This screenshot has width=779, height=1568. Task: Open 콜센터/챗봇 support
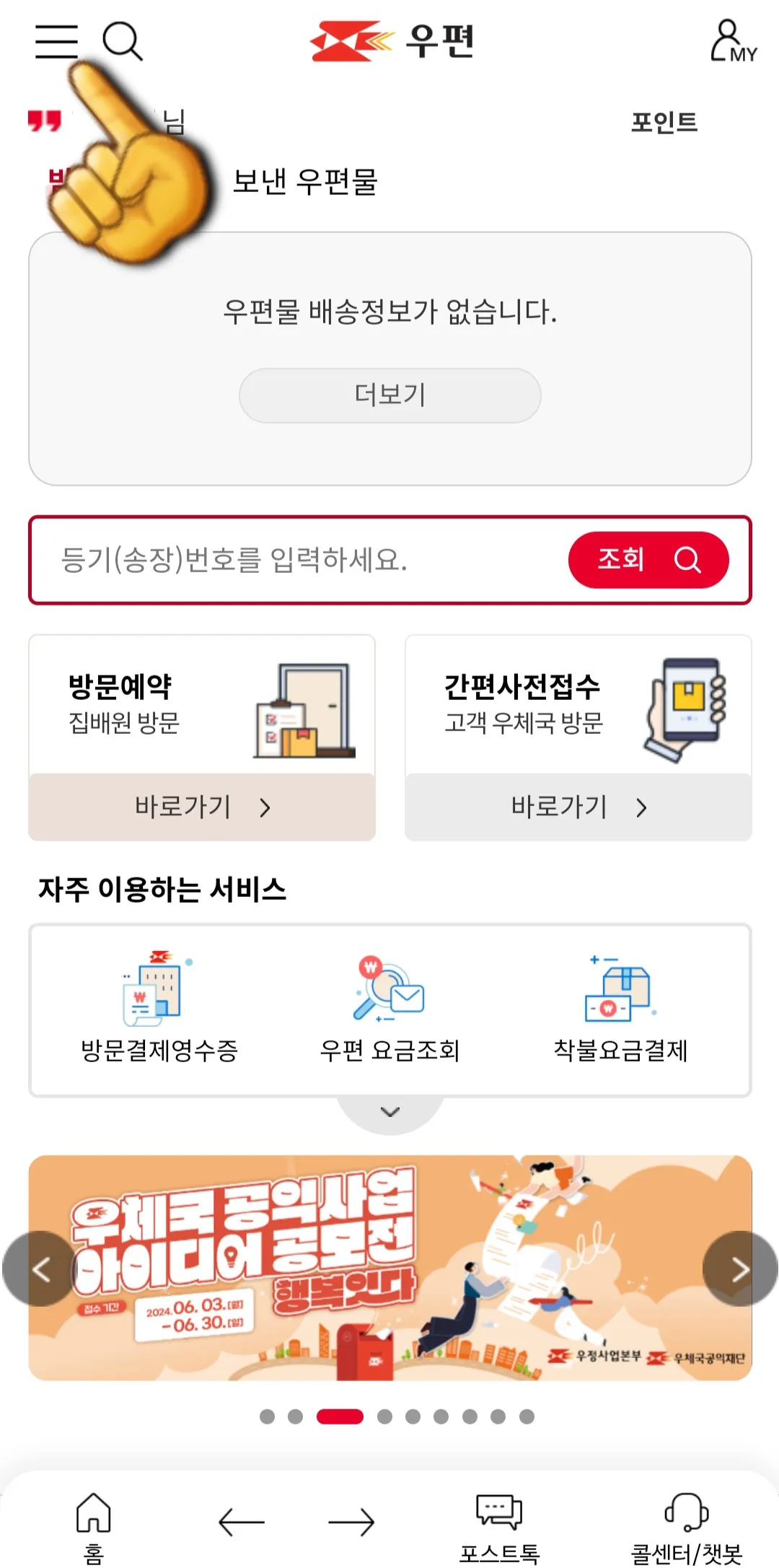click(x=685, y=1523)
